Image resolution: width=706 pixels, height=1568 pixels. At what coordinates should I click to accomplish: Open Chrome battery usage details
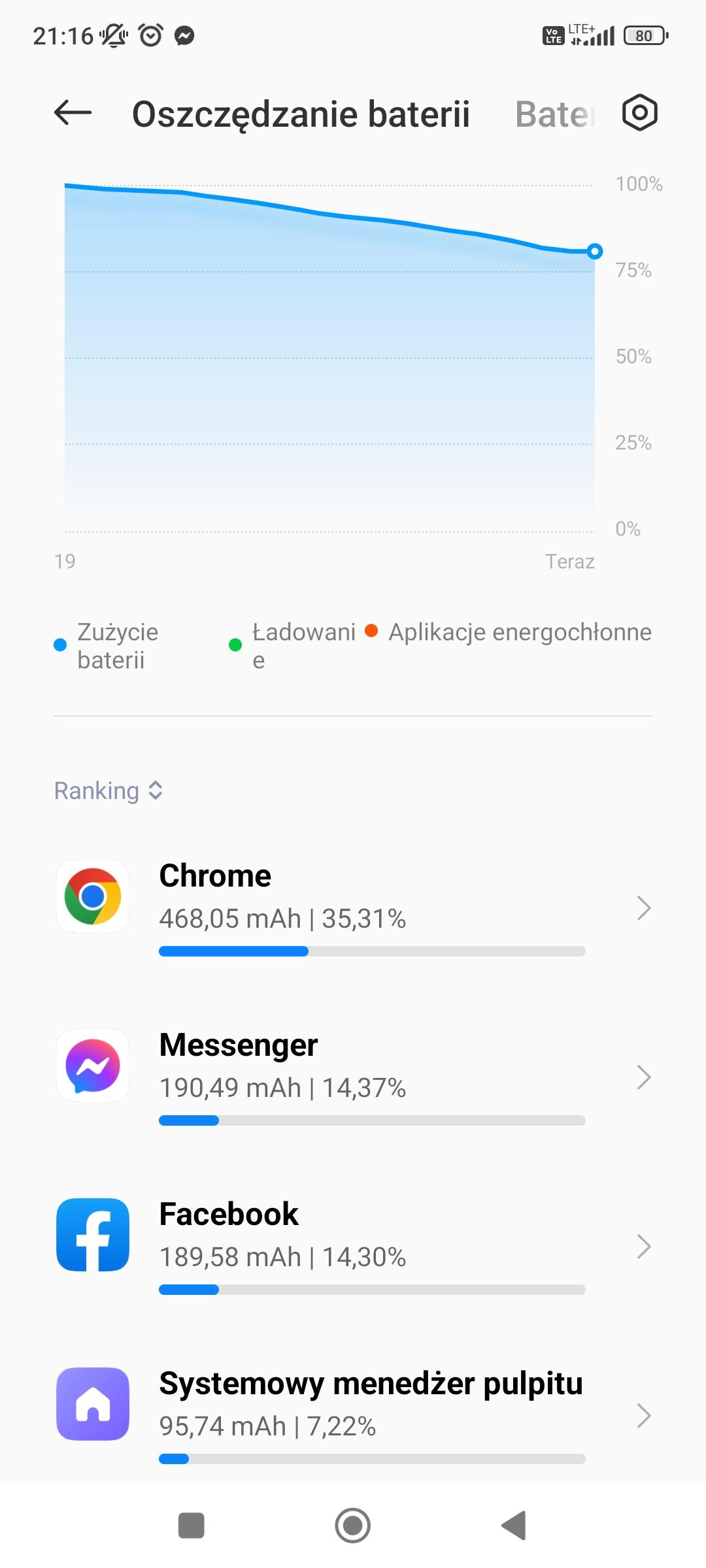click(x=353, y=907)
